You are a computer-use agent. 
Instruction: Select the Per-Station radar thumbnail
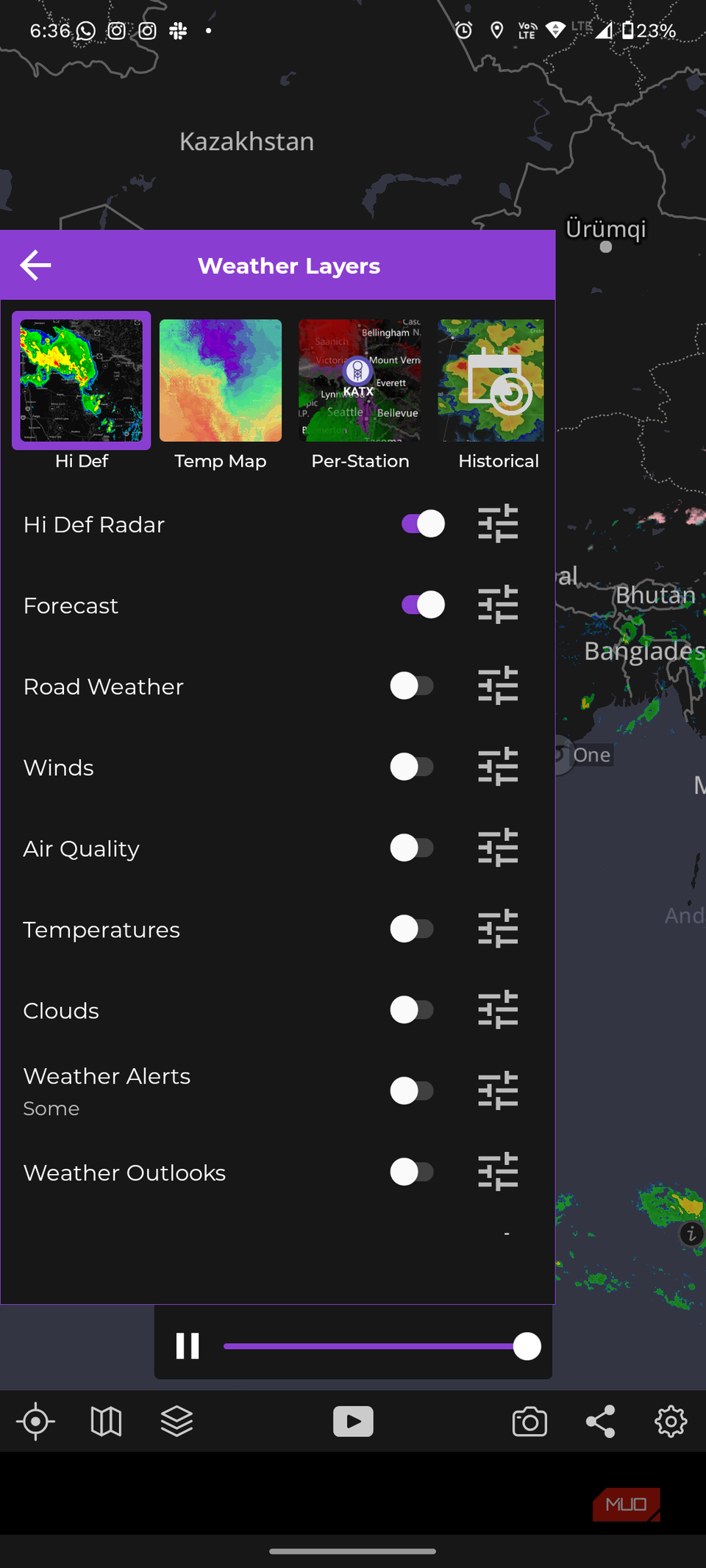360,381
